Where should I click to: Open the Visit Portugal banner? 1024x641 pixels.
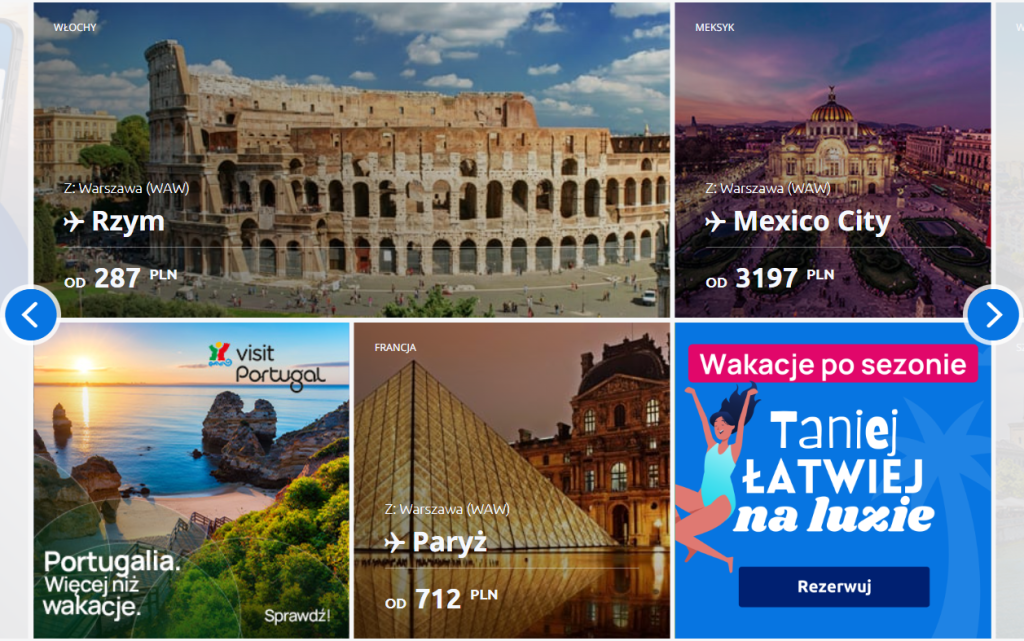191,480
